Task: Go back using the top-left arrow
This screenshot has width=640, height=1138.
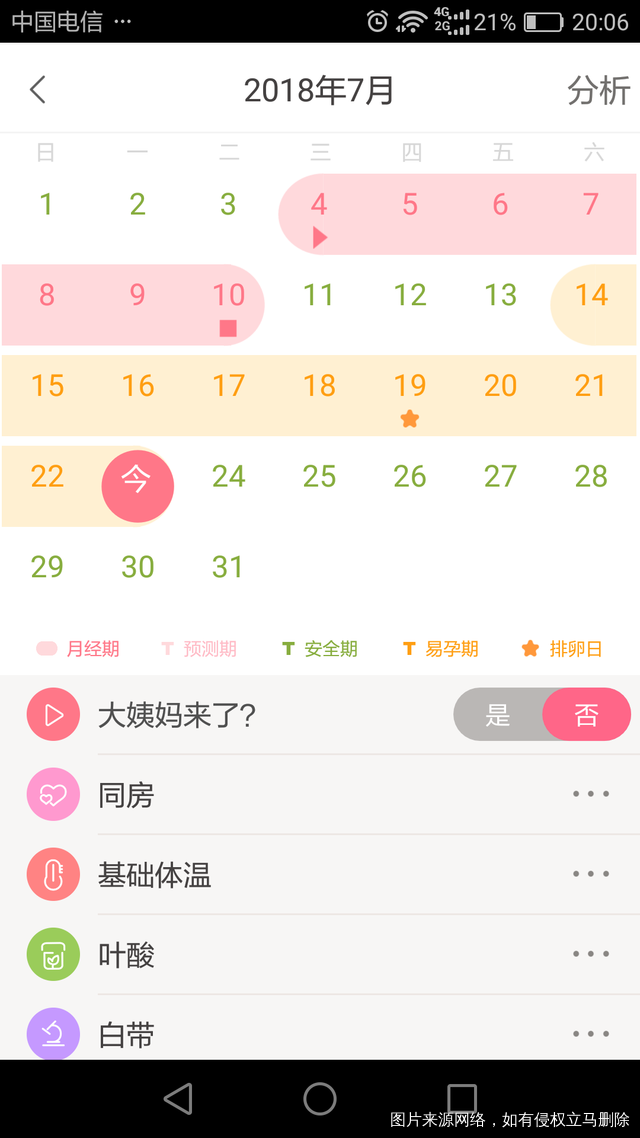Action: tap(38, 90)
